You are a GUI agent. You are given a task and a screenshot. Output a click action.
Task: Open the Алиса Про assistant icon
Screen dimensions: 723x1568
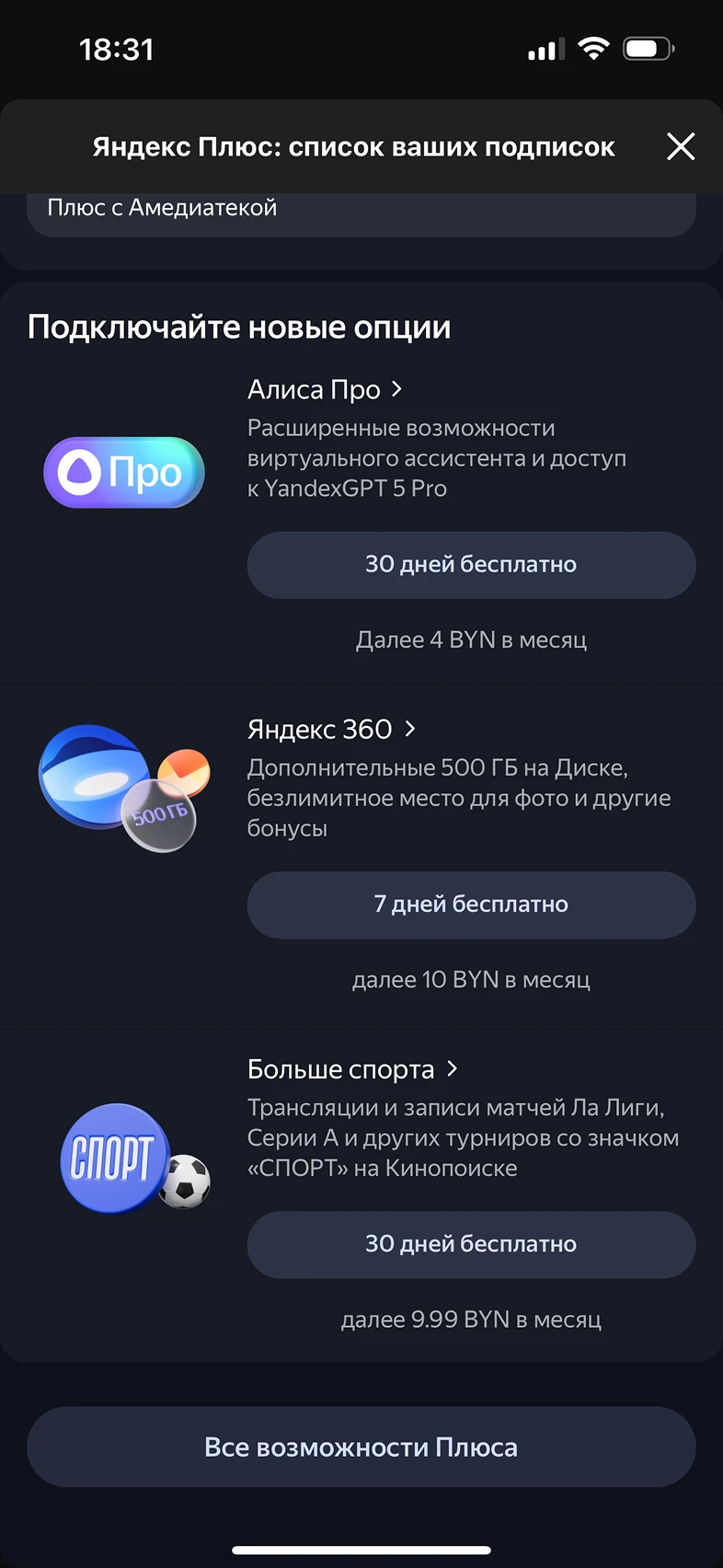123,472
